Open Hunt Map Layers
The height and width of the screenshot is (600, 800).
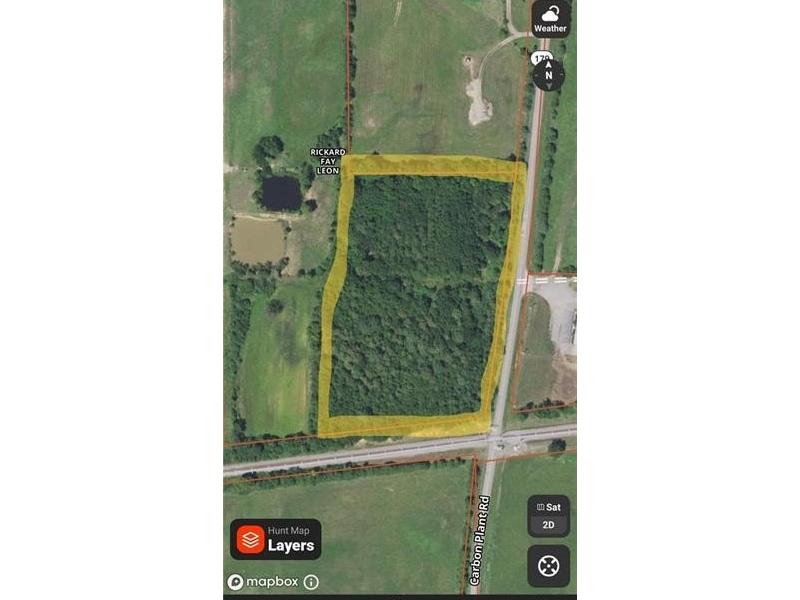[275, 539]
